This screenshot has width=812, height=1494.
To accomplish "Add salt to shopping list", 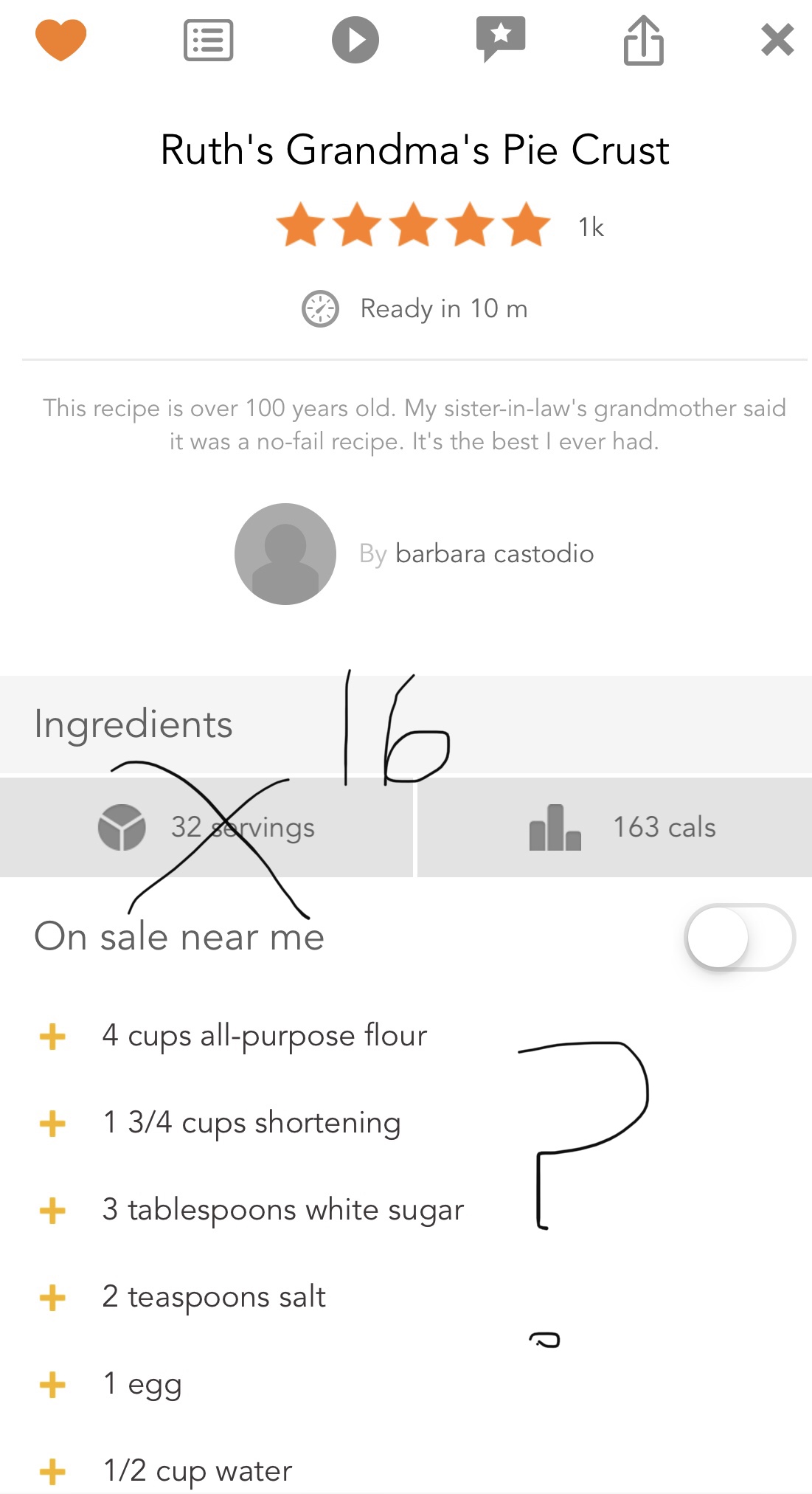I will pos(52,1297).
